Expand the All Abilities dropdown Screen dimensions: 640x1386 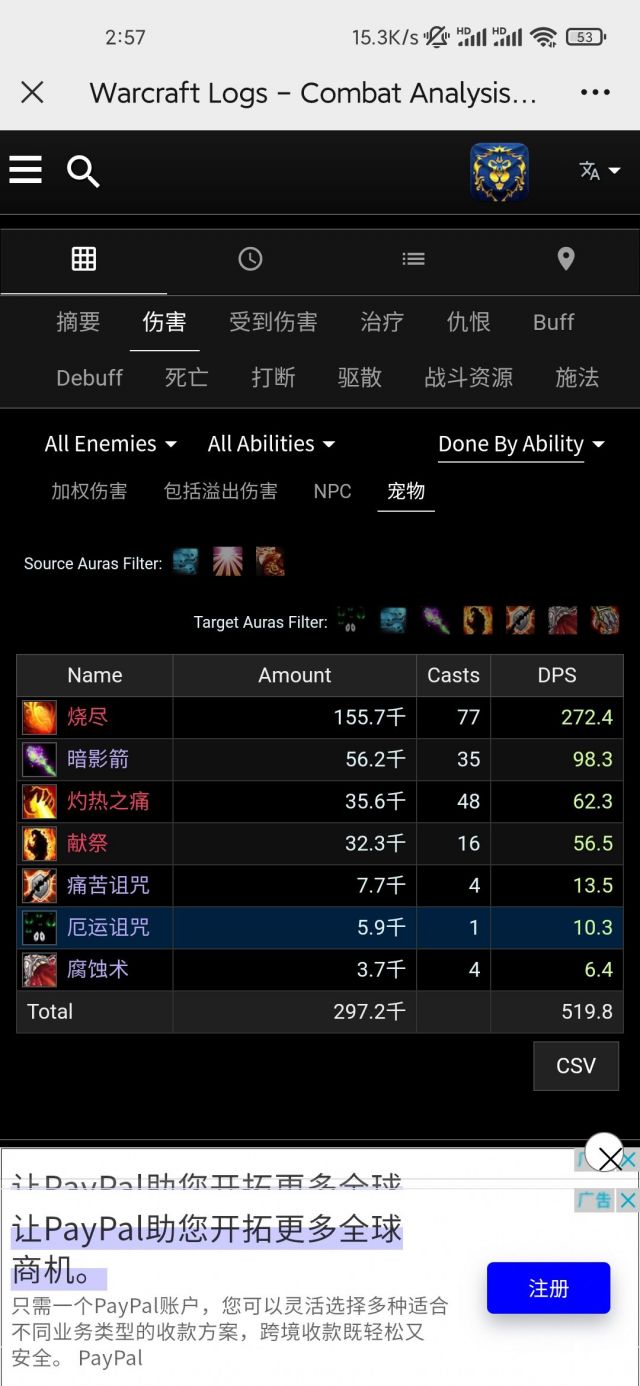click(x=271, y=444)
